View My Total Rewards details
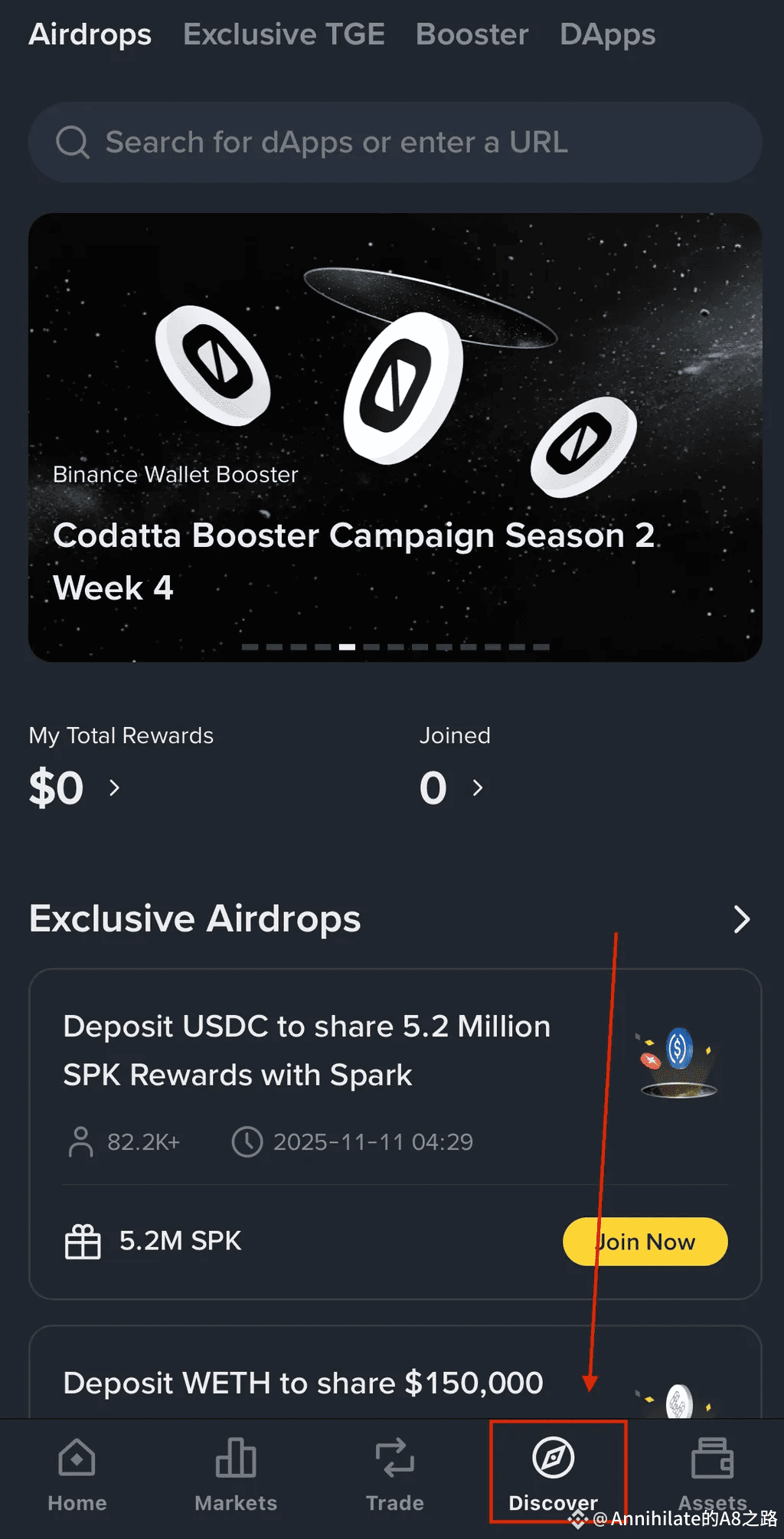Image resolution: width=784 pixels, height=1539 pixels. tap(74, 788)
